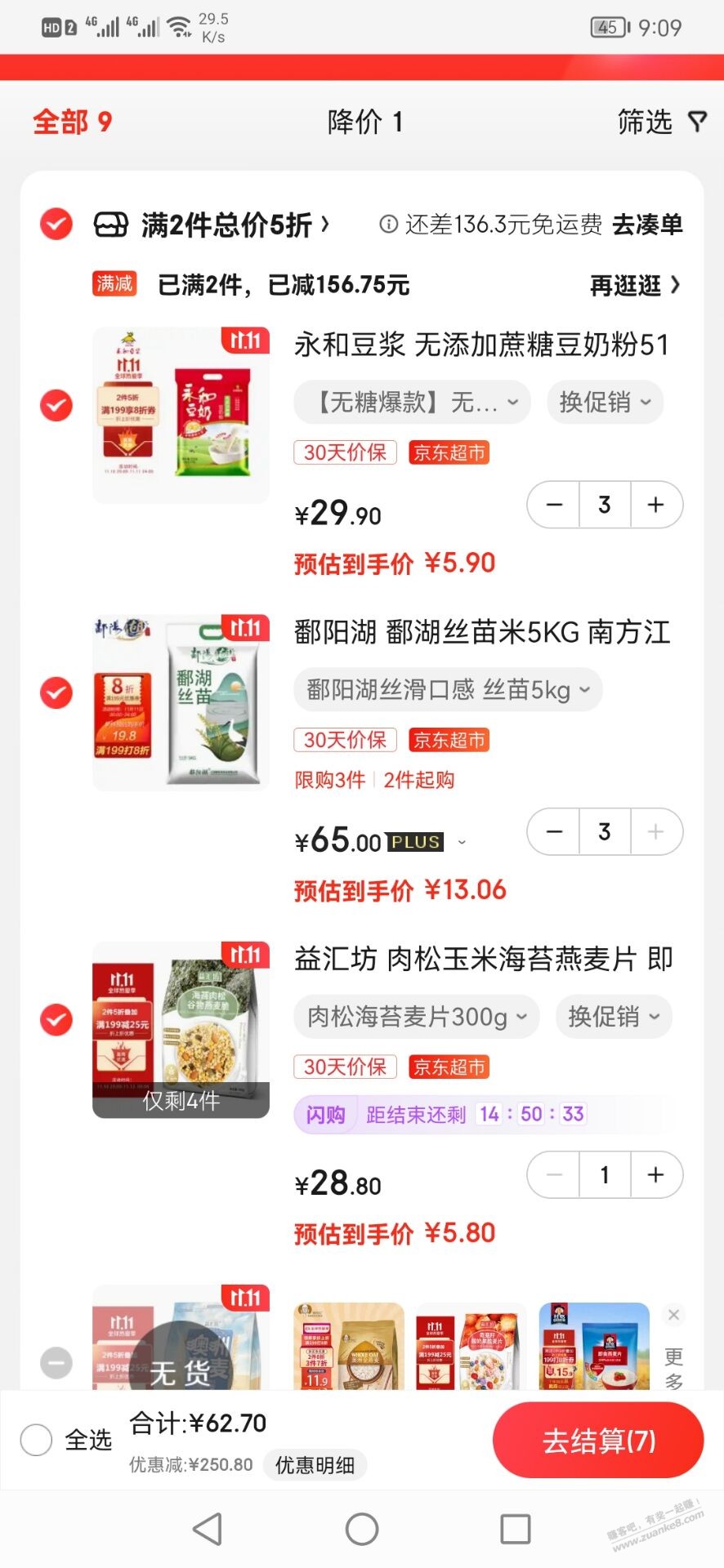
Task: Expand the 肉松海苔麦片300g spec dropdown
Action: [x=417, y=1017]
